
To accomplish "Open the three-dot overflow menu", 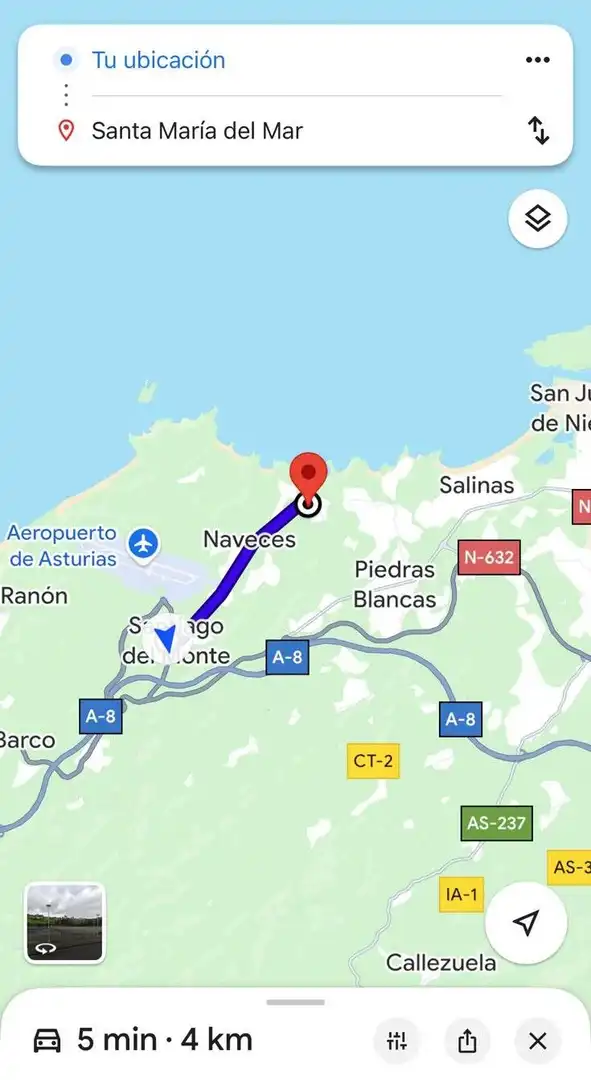I will (x=537, y=60).
